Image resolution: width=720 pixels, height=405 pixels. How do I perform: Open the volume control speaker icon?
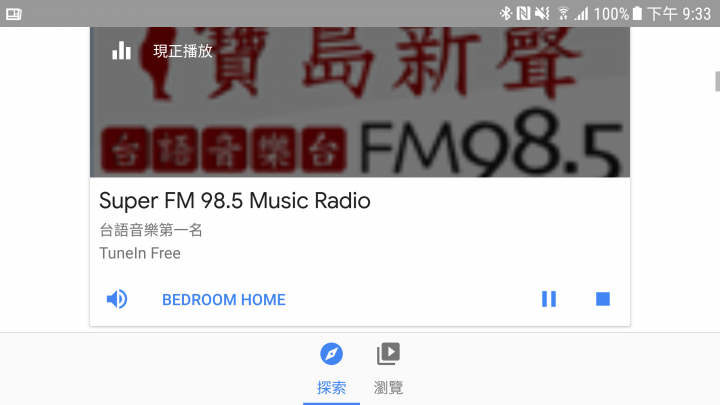point(117,299)
